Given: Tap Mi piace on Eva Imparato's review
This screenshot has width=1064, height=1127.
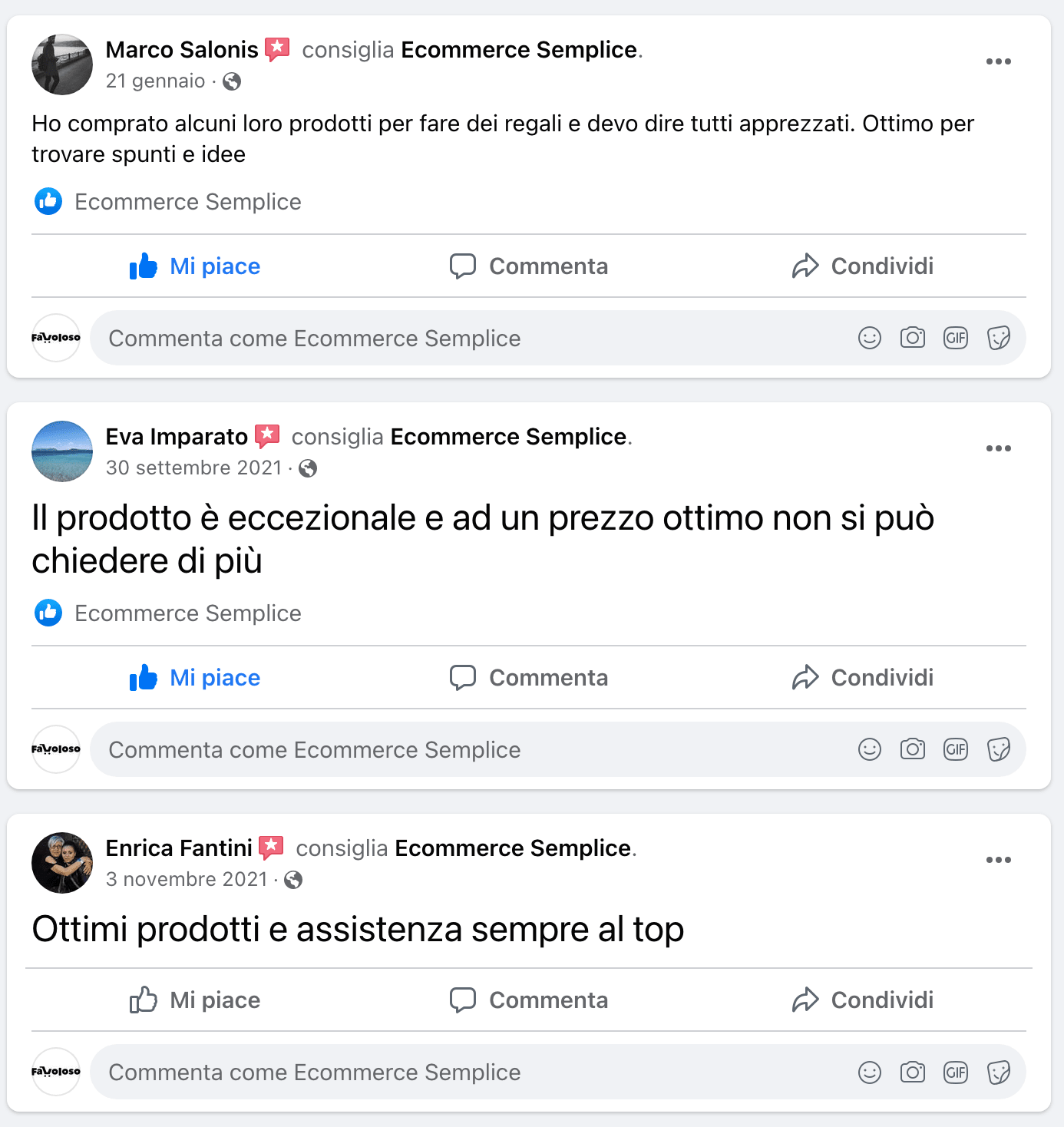Looking at the screenshot, I should tap(195, 678).
